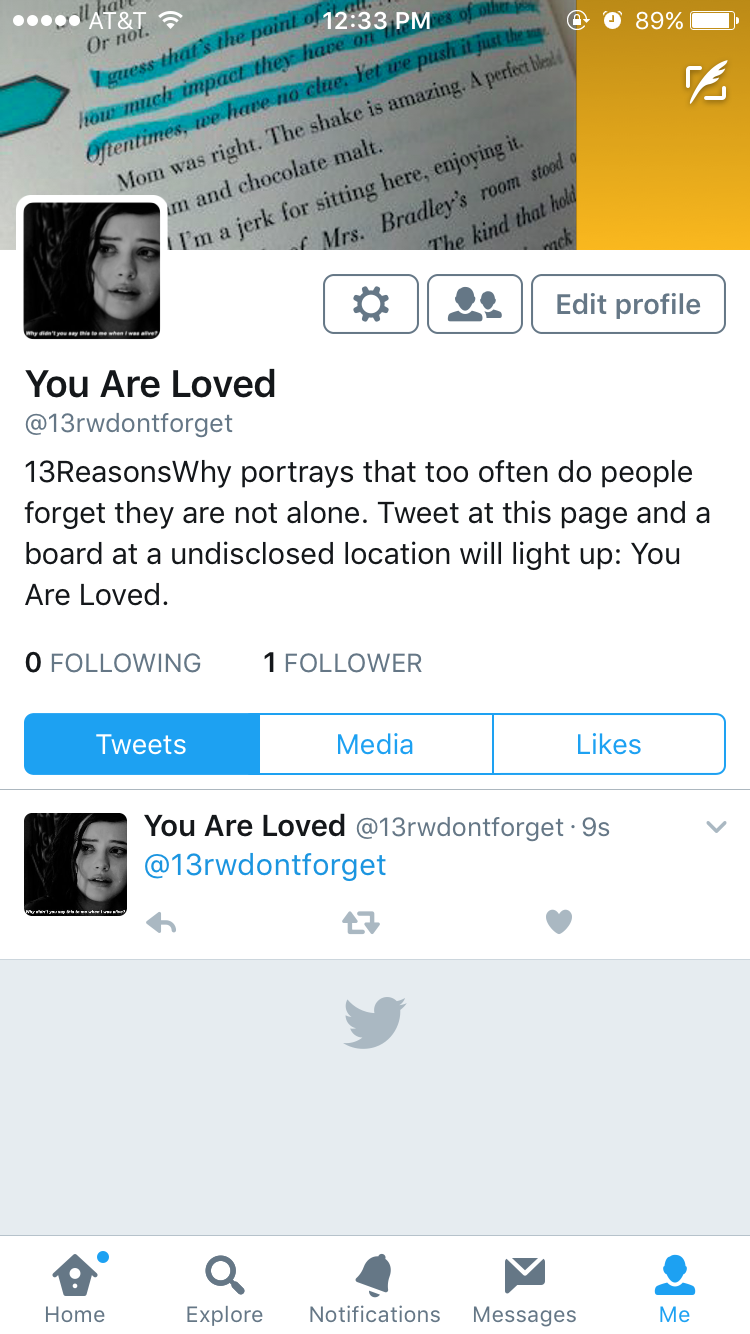750x1334 pixels.
Task: Open the 1 Follower list
Action: [342, 663]
